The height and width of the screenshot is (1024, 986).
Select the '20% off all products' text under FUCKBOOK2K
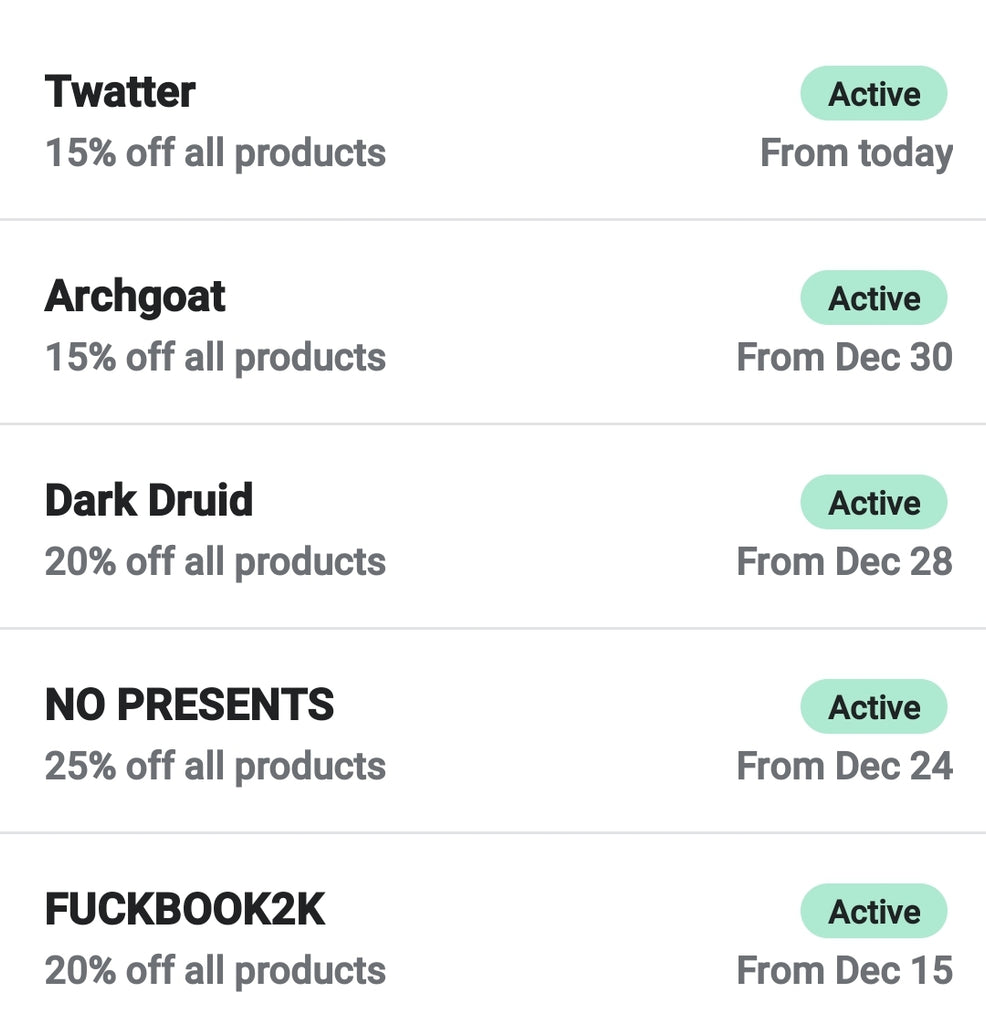point(216,970)
